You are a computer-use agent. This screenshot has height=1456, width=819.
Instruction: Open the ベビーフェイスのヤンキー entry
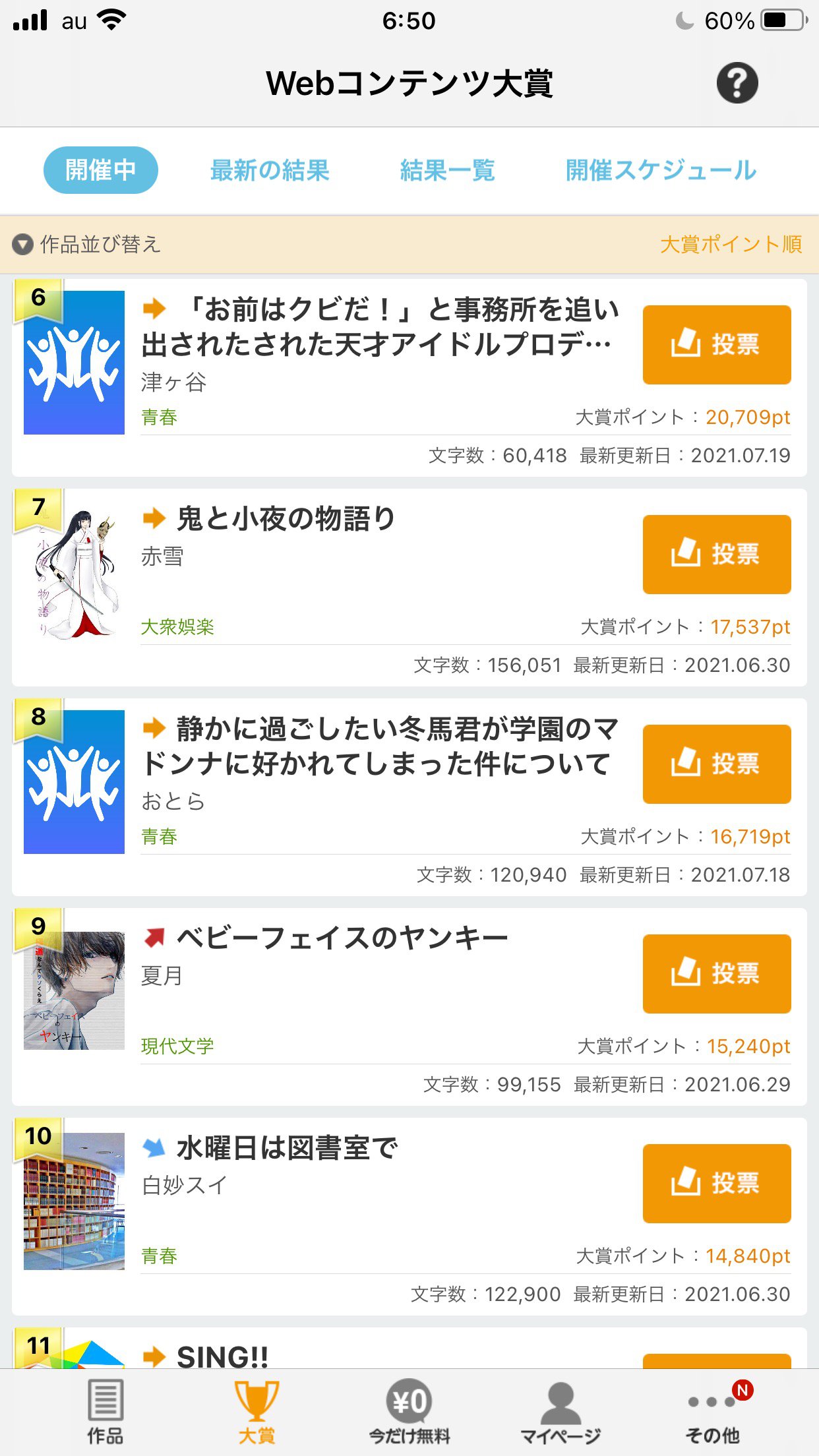[342, 938]
